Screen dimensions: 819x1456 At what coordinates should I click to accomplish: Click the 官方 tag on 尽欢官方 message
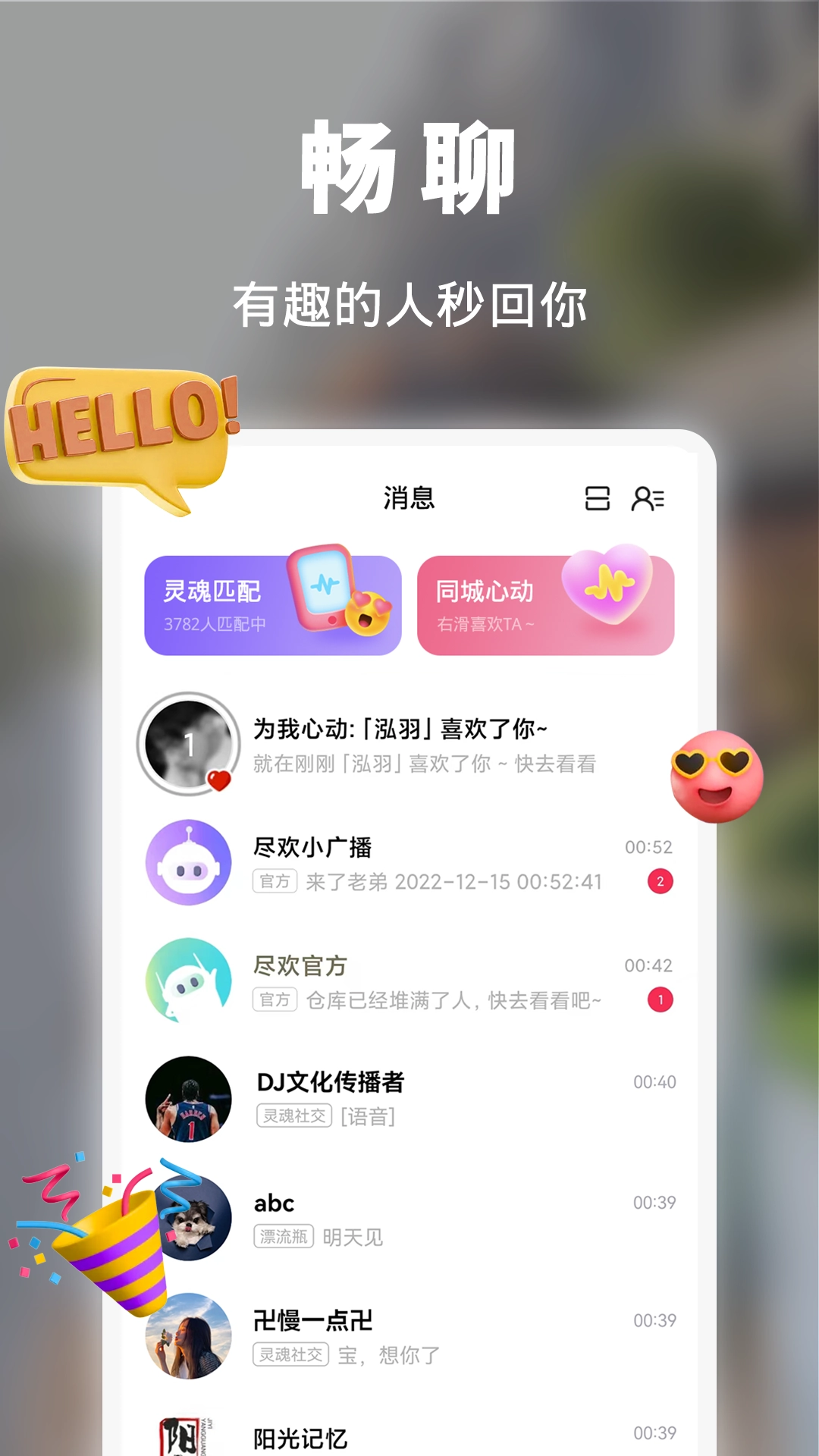pos(276,1000)
